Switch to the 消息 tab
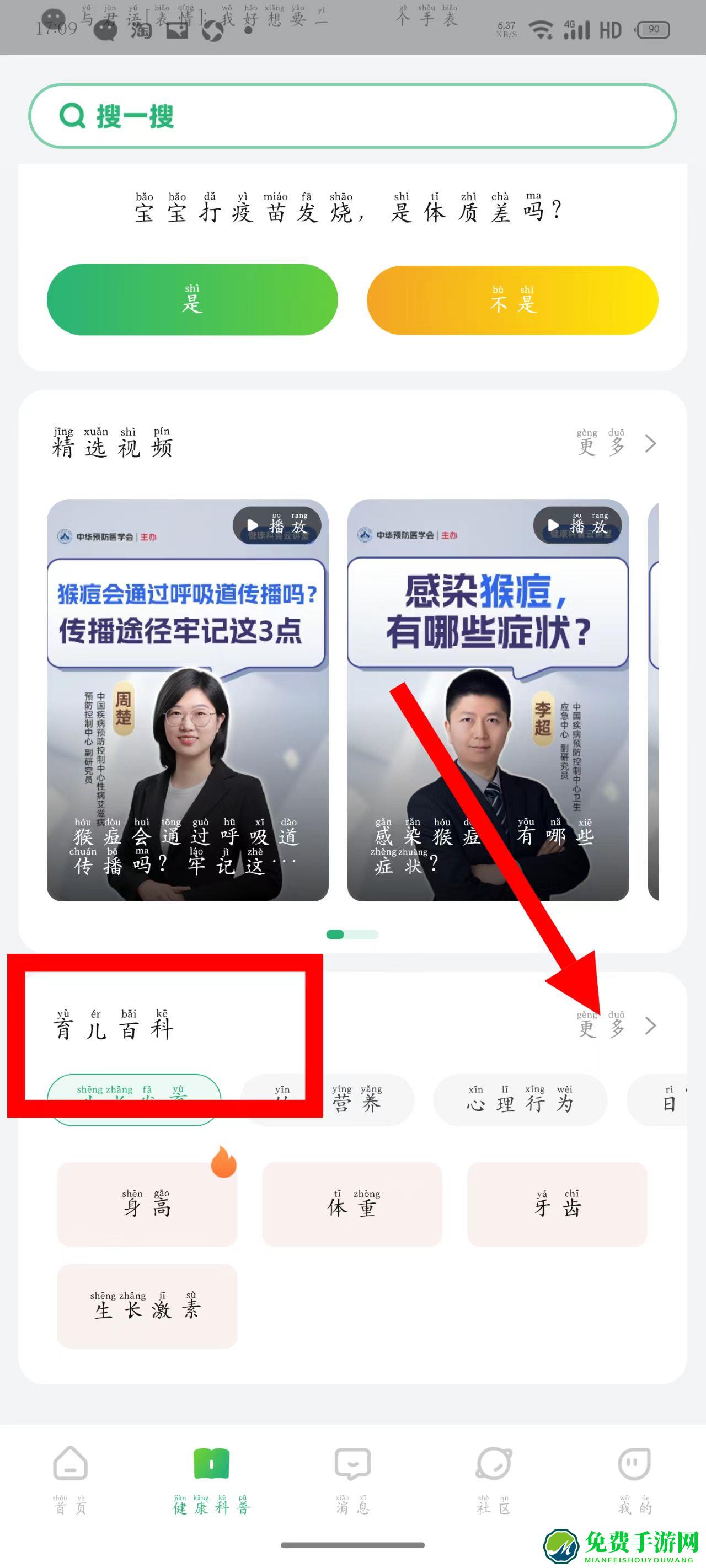This screenshot has height=1568, width=706. (352, 1479)
